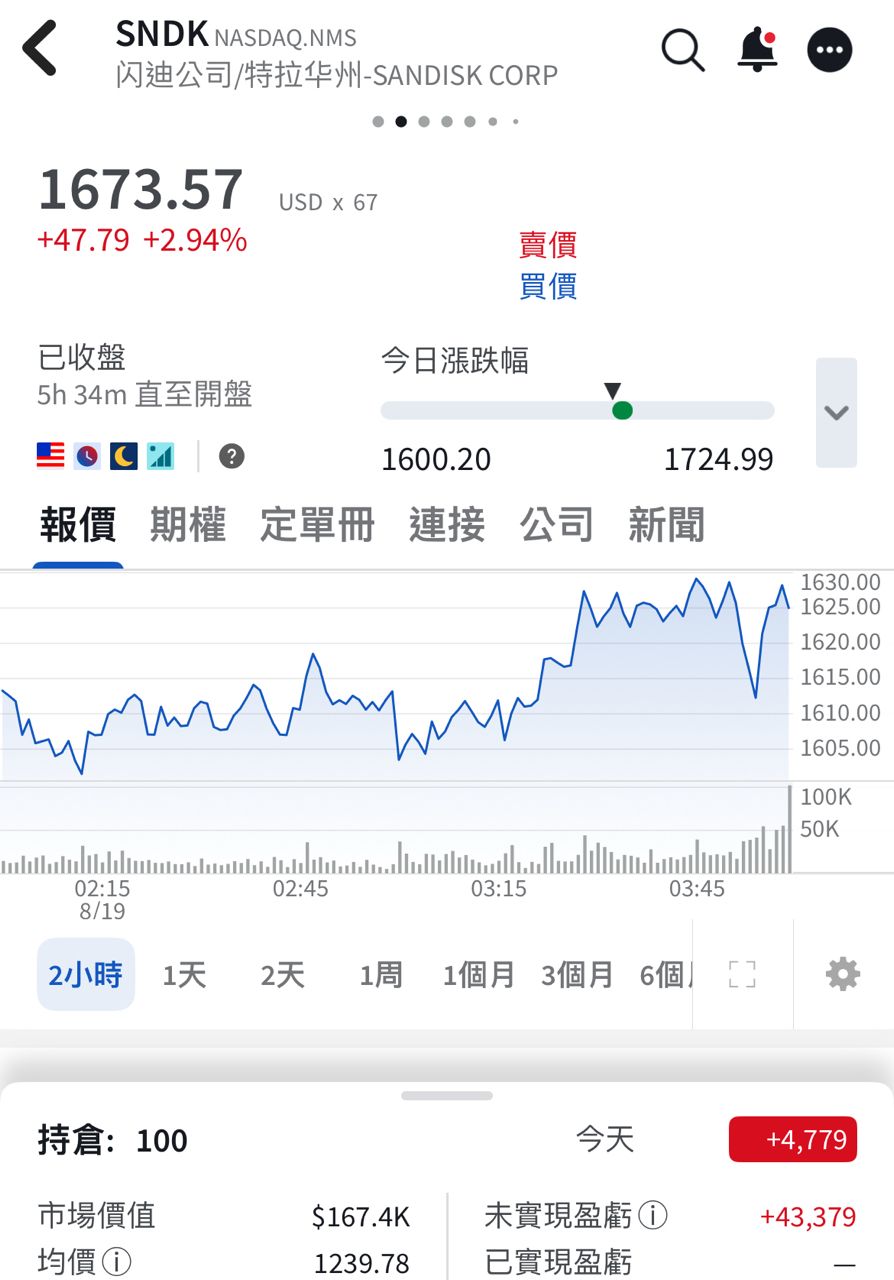Select the 2天 chart range
This screenshot has width=894, height=1280.
(282, 975)
